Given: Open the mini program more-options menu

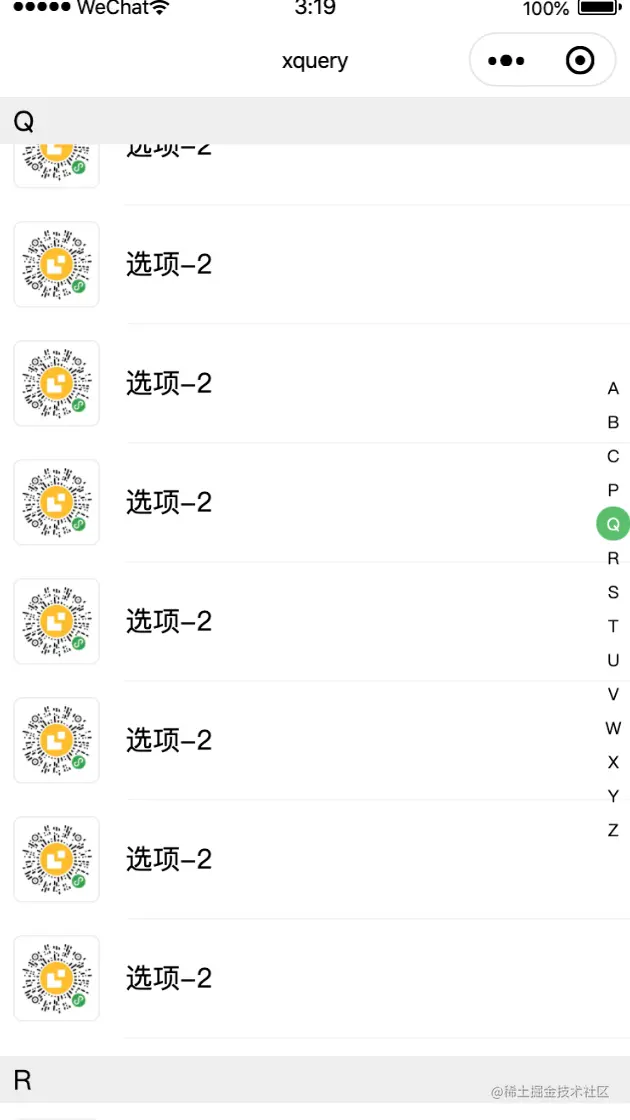Looking at the screenshot, I should tap(506, 61).
